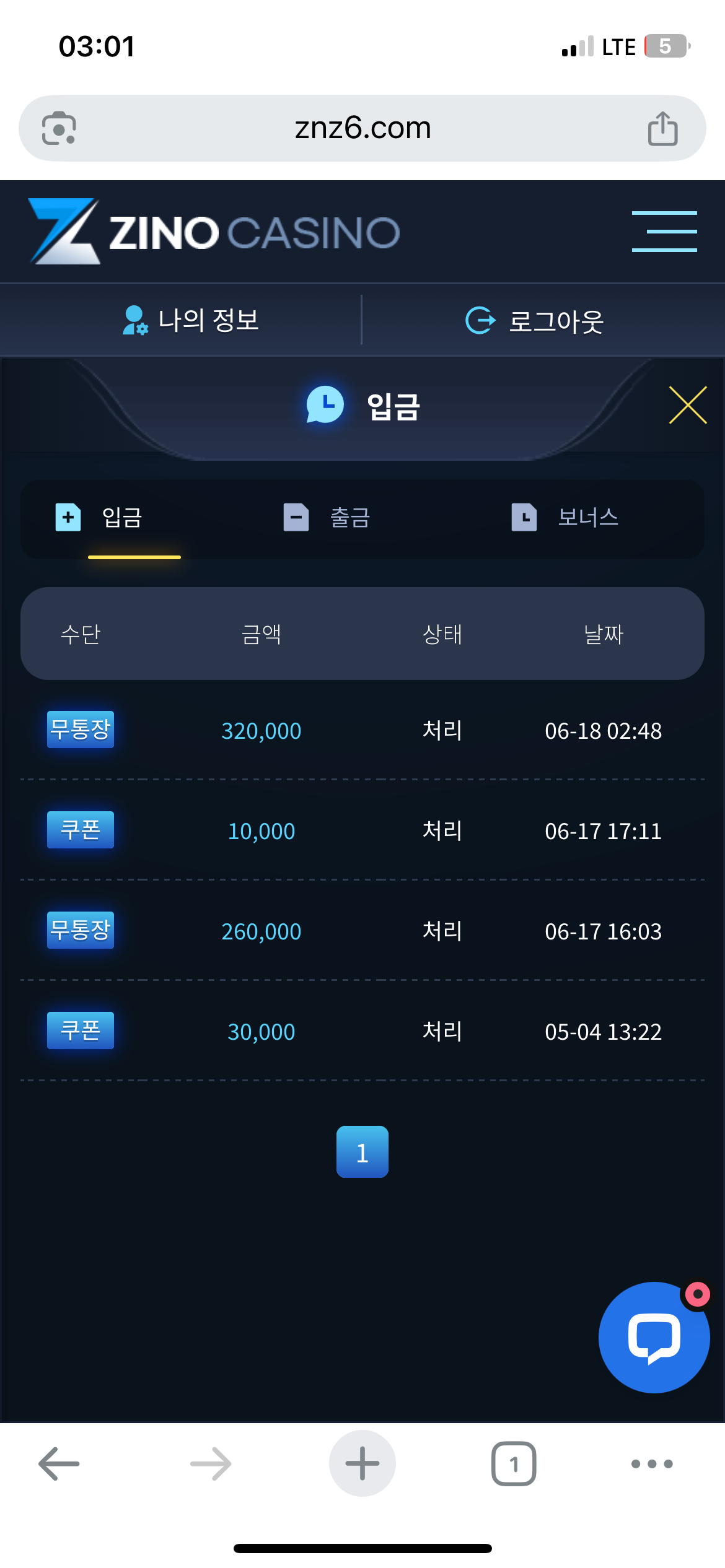Open the browser's more options menu
725x1568 pixels.
[x=652, y=1464]
